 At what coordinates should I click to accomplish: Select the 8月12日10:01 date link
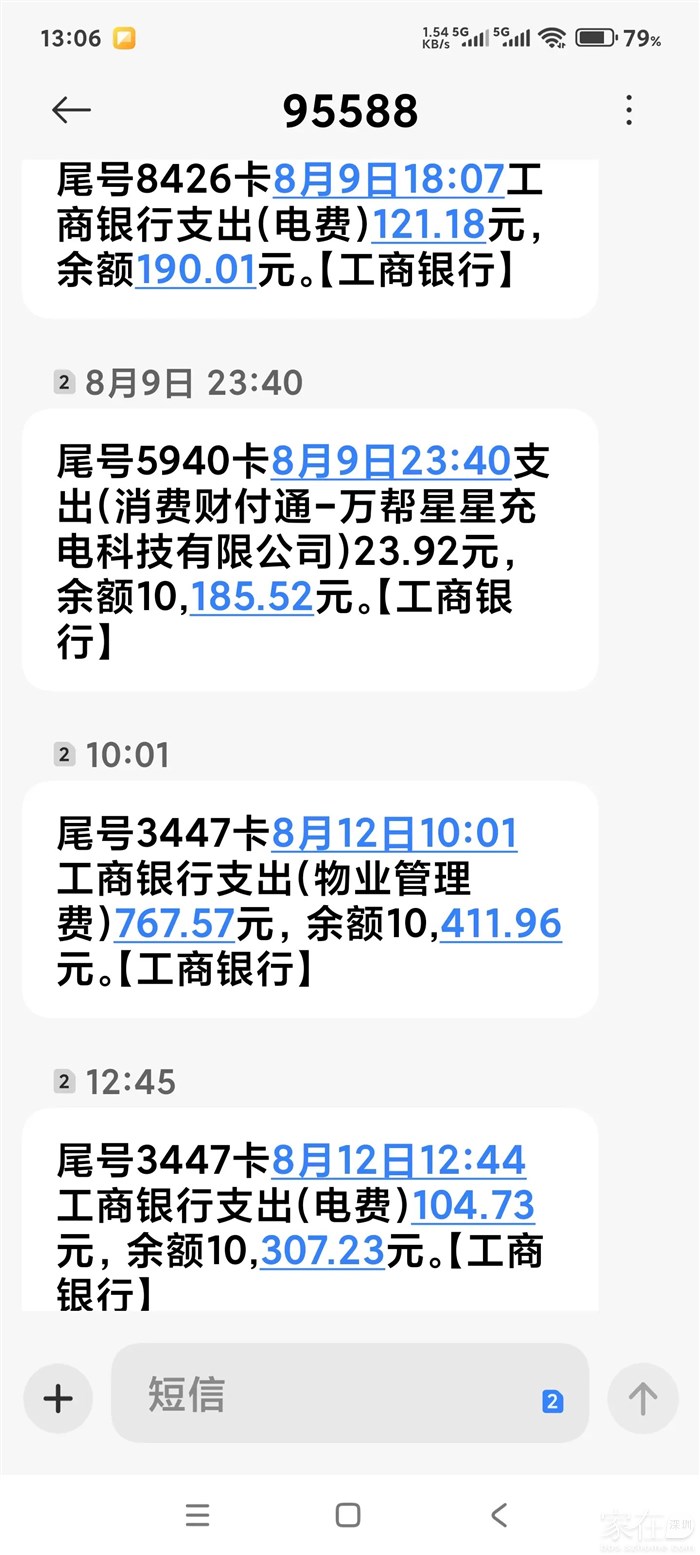[394, 833]
